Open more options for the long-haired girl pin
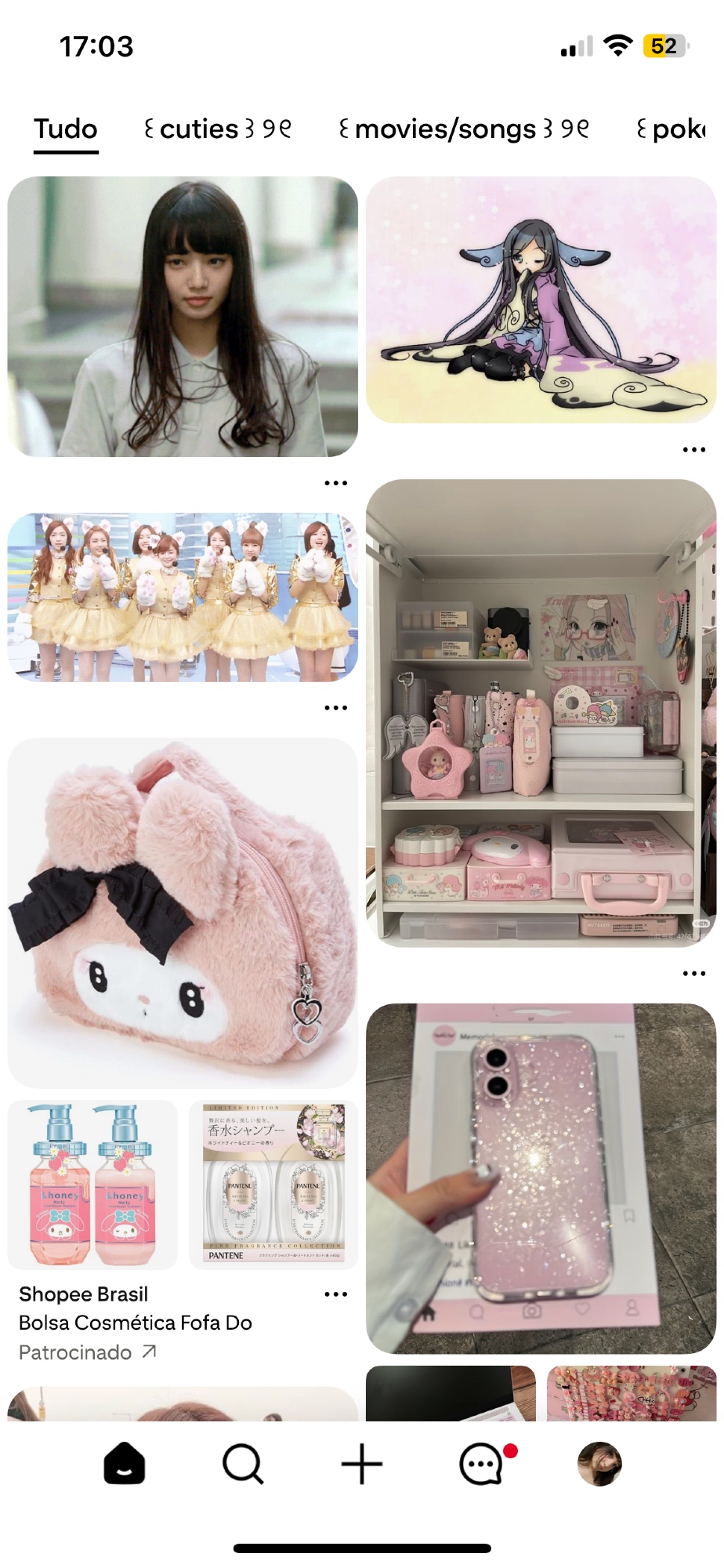The width and height of the screenshot is (724, 1568). 335,483
